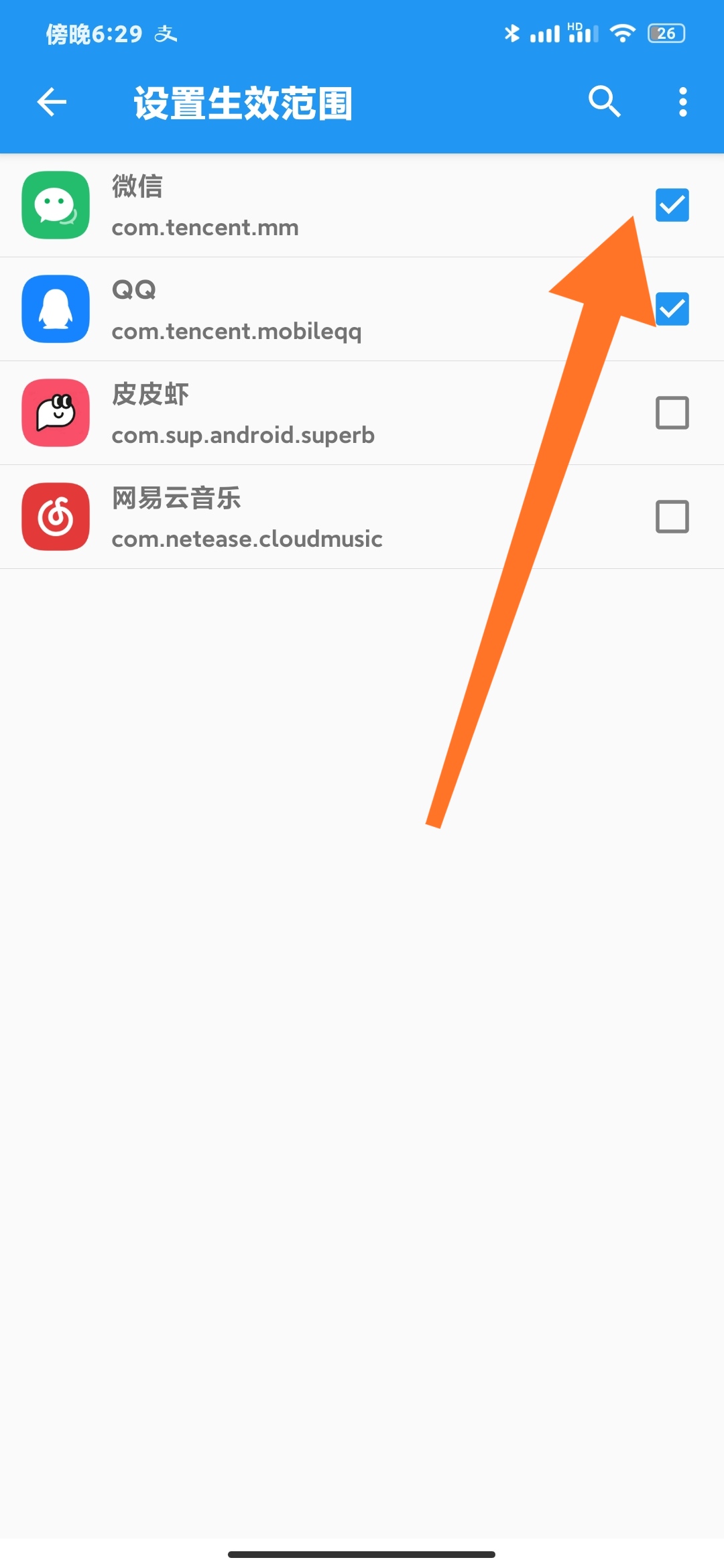The height and width of the screenshot is (1568, 724).
Task: Enable the 网易云音乐 checkbox
Action: (672, 517)
